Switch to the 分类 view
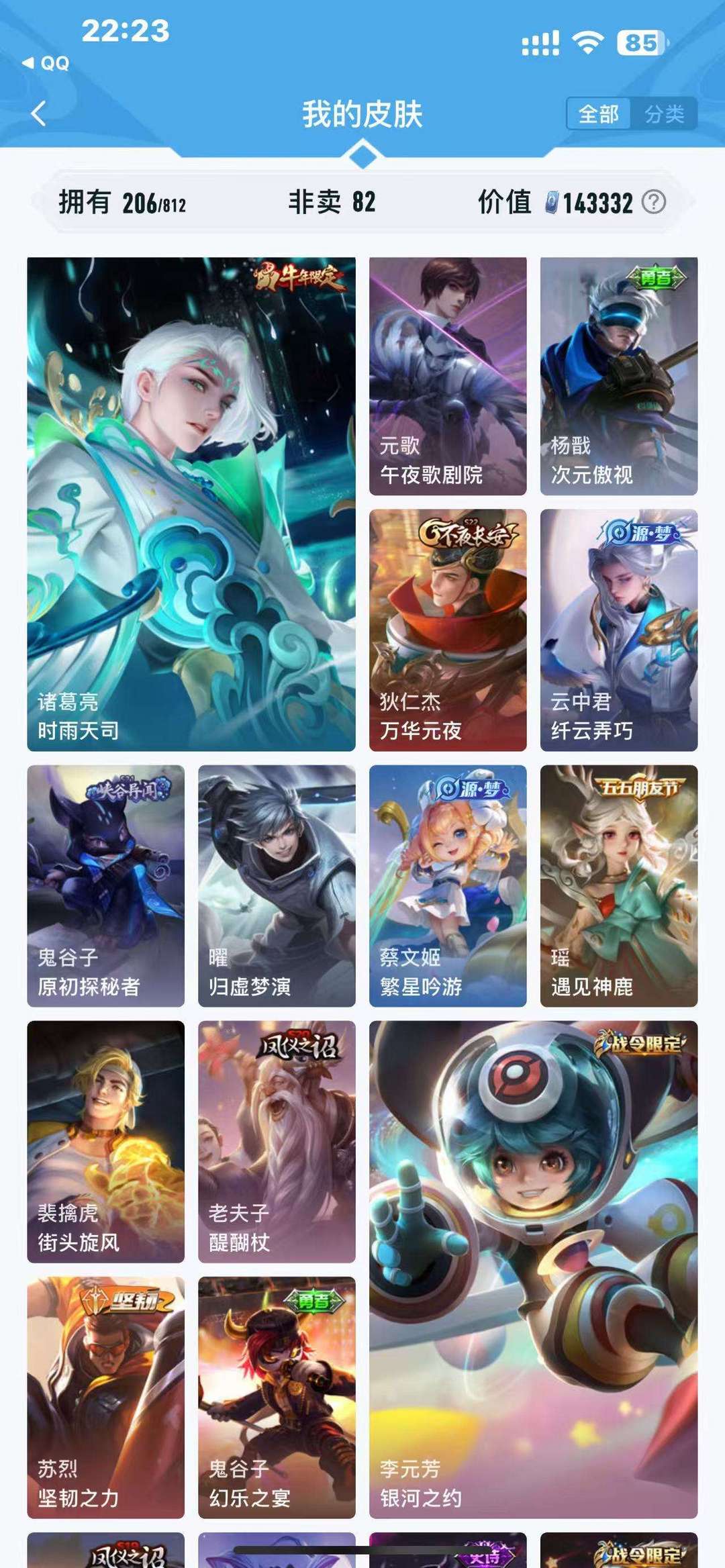This screenshot has width=725, height=1568. pyautogui.click(x=664, y=114)
